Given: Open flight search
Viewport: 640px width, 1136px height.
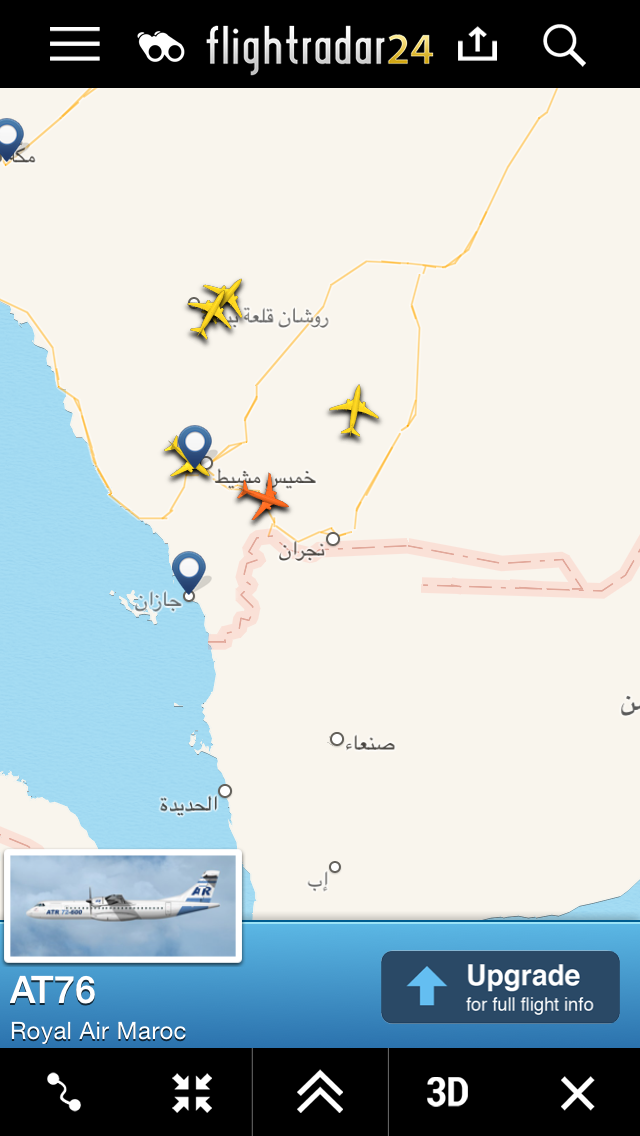Looking at the screenshot, I should click(x=564, y=45).
